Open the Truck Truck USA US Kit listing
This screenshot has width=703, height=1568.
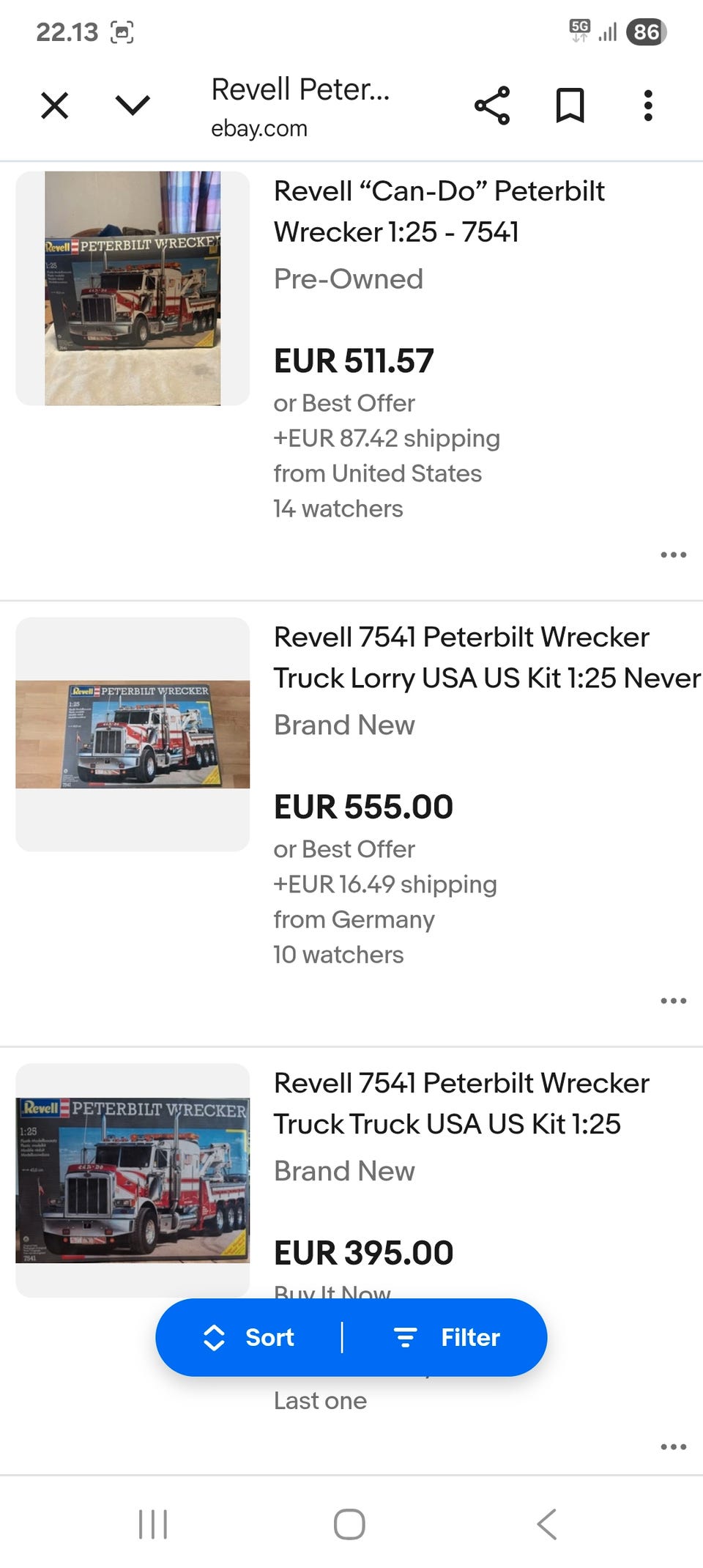coord(461,1103)
